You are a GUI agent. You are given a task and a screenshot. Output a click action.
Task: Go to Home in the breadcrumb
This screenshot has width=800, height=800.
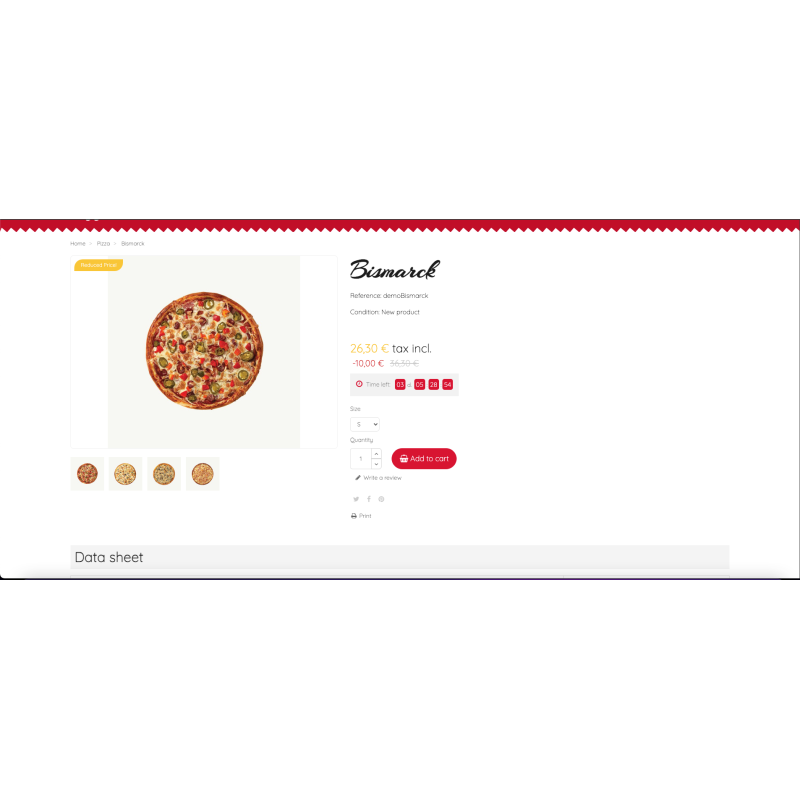tap(77, 243)
